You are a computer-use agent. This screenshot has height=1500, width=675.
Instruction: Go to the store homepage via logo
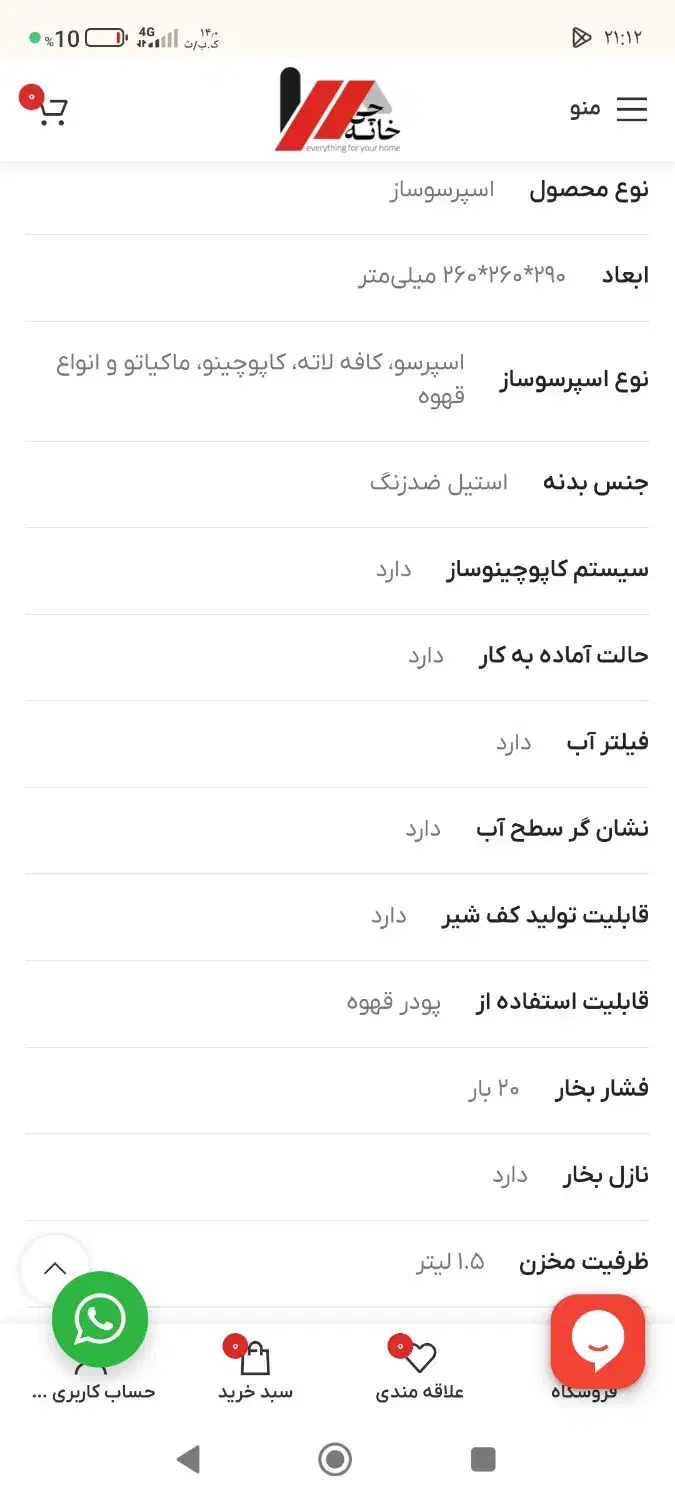[337, 110]
